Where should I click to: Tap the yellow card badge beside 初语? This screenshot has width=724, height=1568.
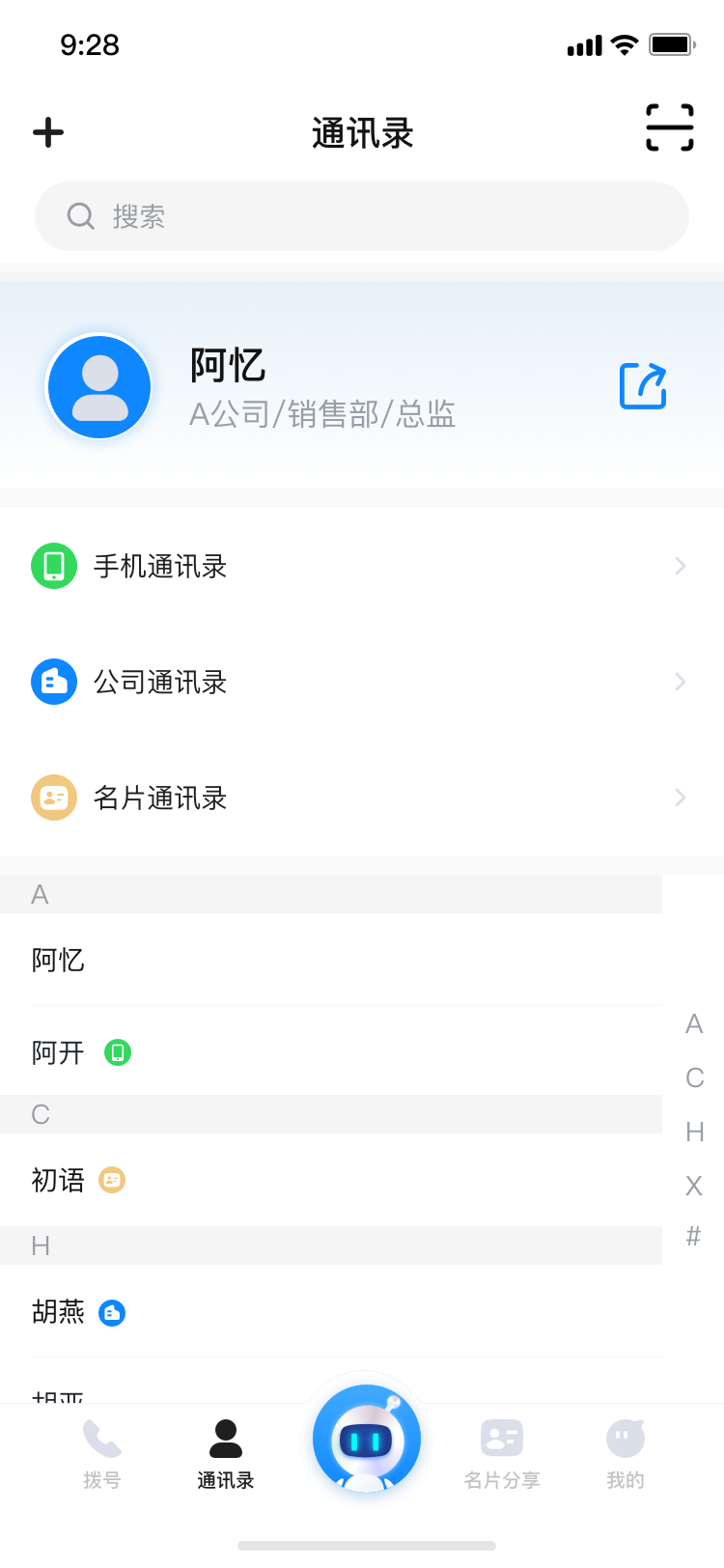click(113, 1180)
